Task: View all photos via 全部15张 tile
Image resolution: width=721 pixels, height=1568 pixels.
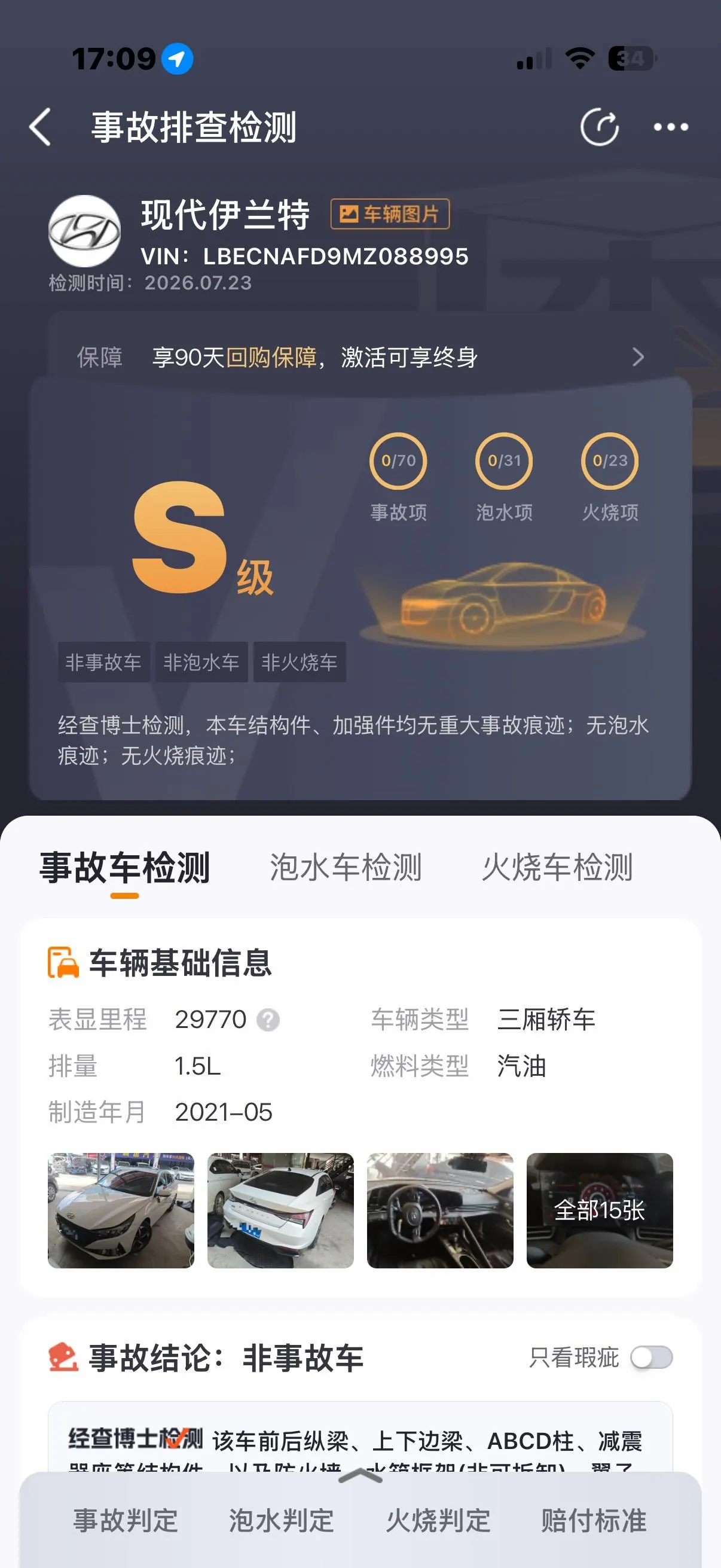Action: [x=599, y=1210]
